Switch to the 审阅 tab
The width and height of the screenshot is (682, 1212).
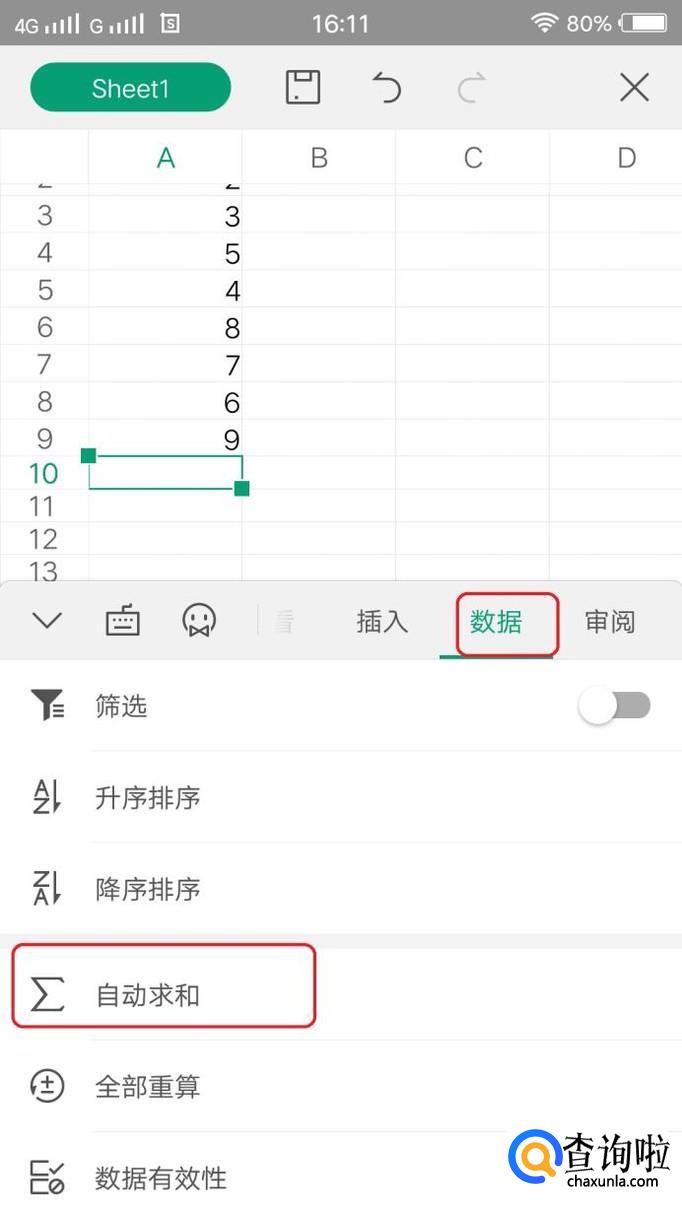(x=610, y=622)
